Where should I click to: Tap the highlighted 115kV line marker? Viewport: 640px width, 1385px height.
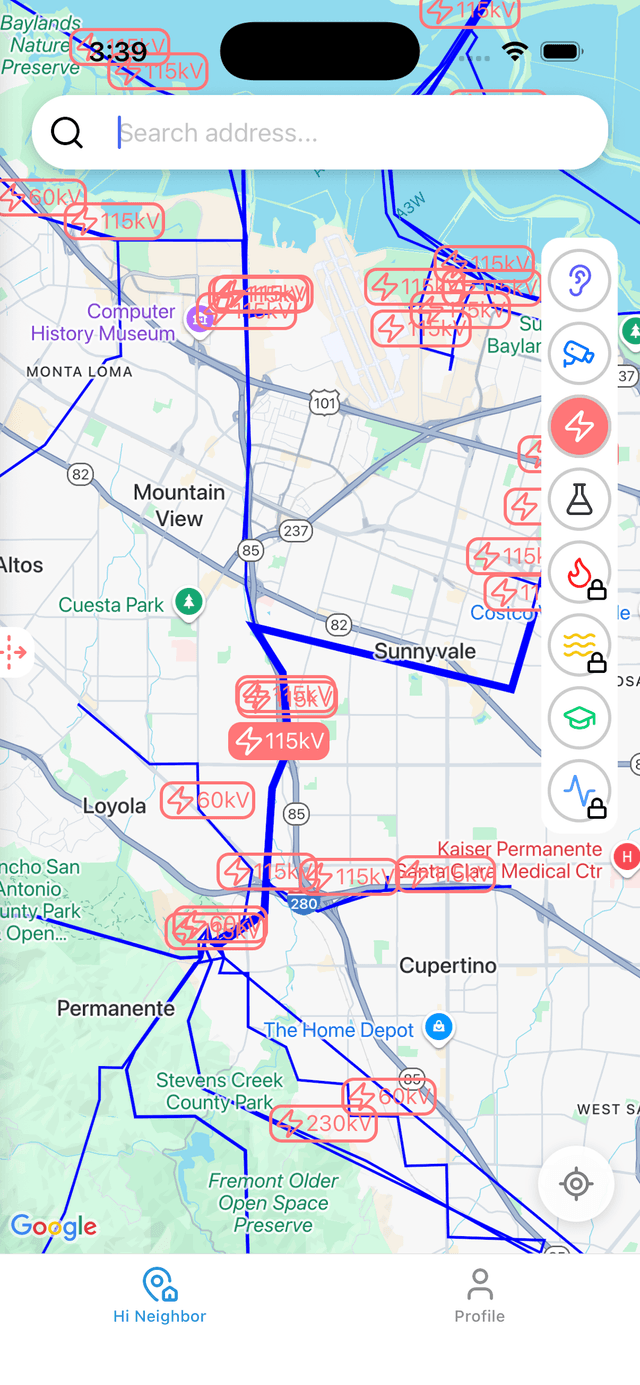point(279,741)
